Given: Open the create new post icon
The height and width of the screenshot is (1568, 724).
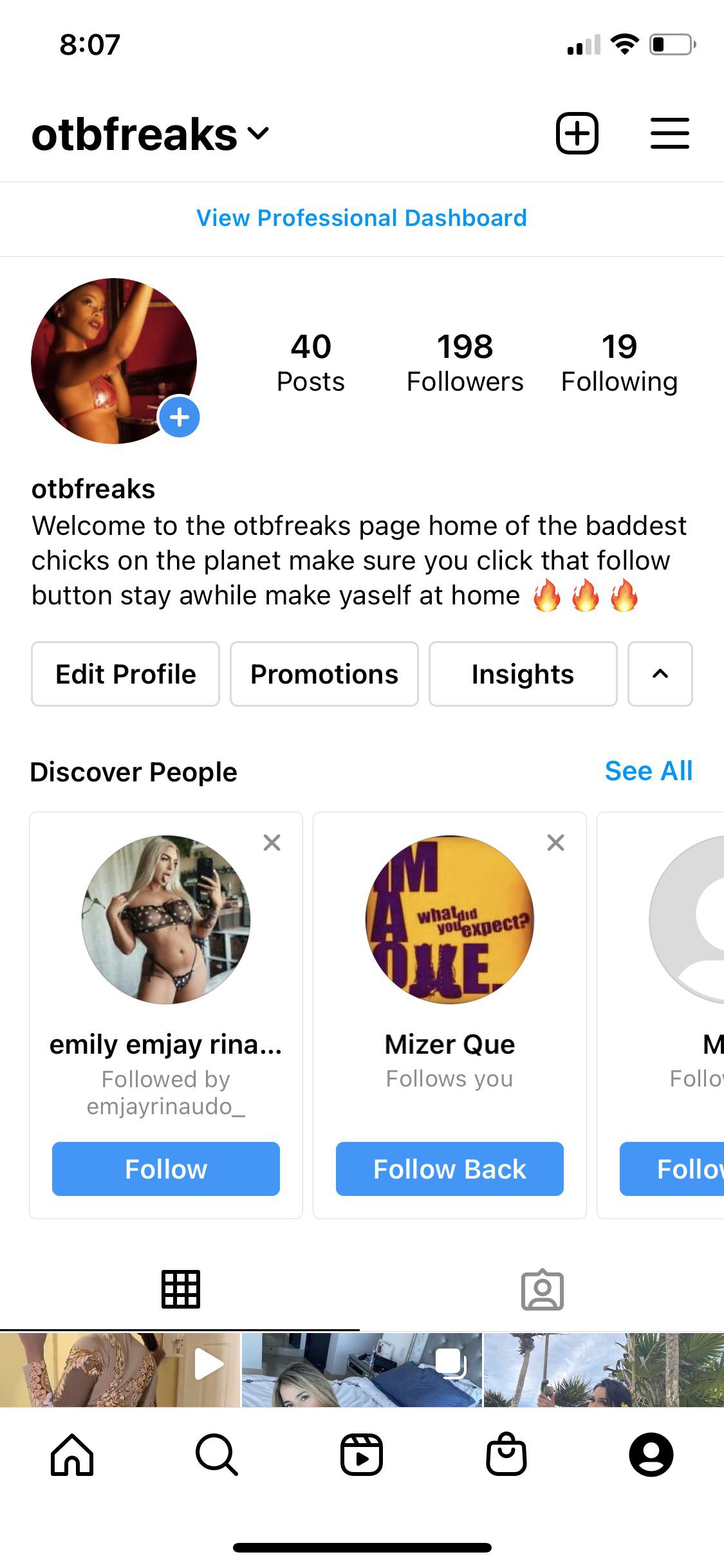Looking at the screenshot, I should click(577, 133).
